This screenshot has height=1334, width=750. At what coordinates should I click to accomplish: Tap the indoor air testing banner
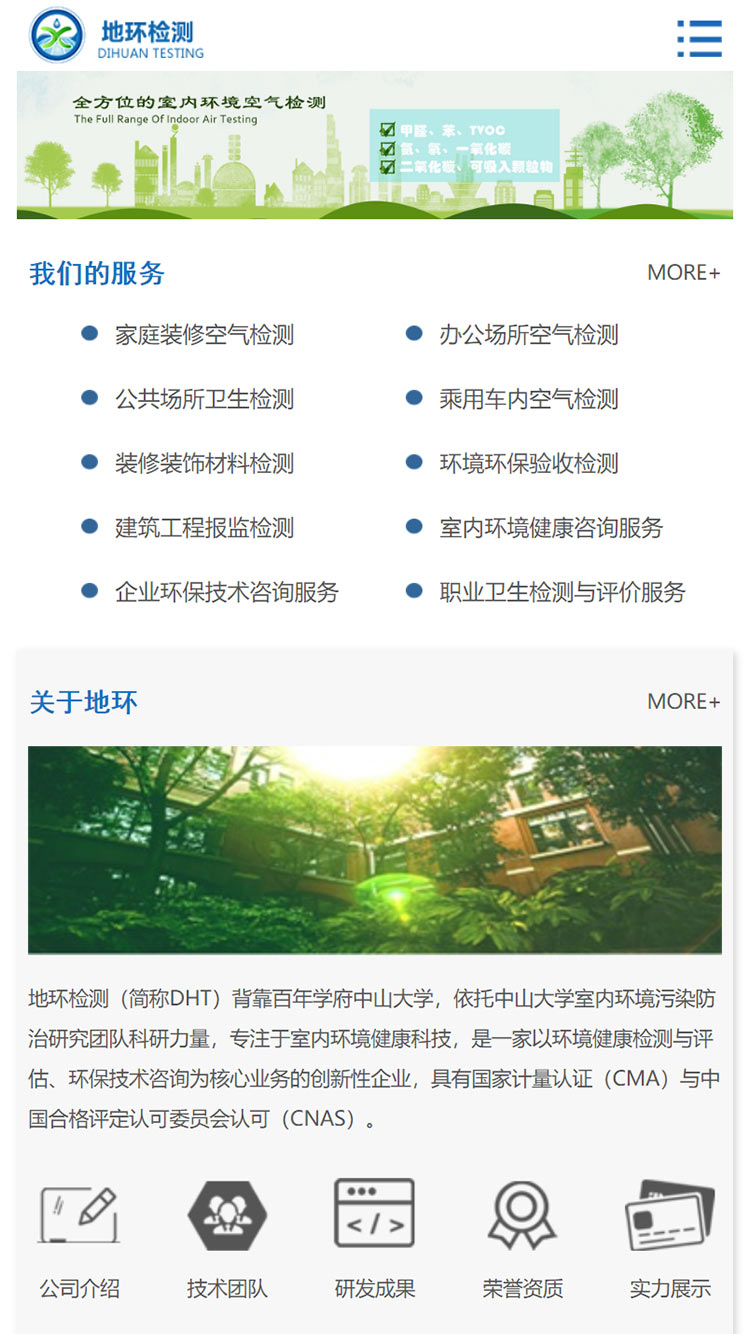pos(375,145)
